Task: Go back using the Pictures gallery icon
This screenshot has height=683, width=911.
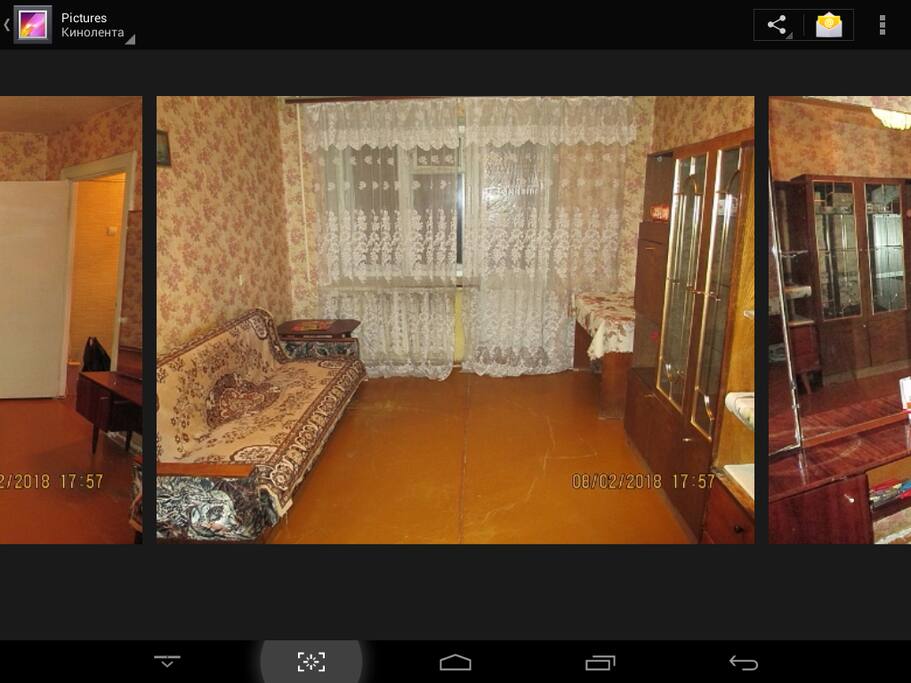Action: pyautogui.click(x=30, y=24)
